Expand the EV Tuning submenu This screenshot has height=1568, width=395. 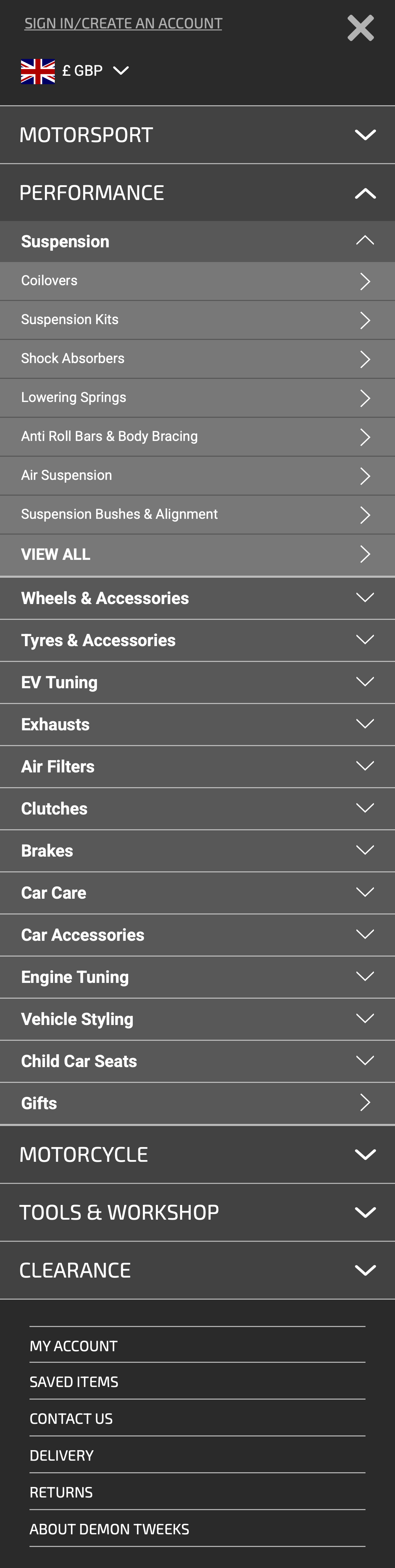pos(197,682)
